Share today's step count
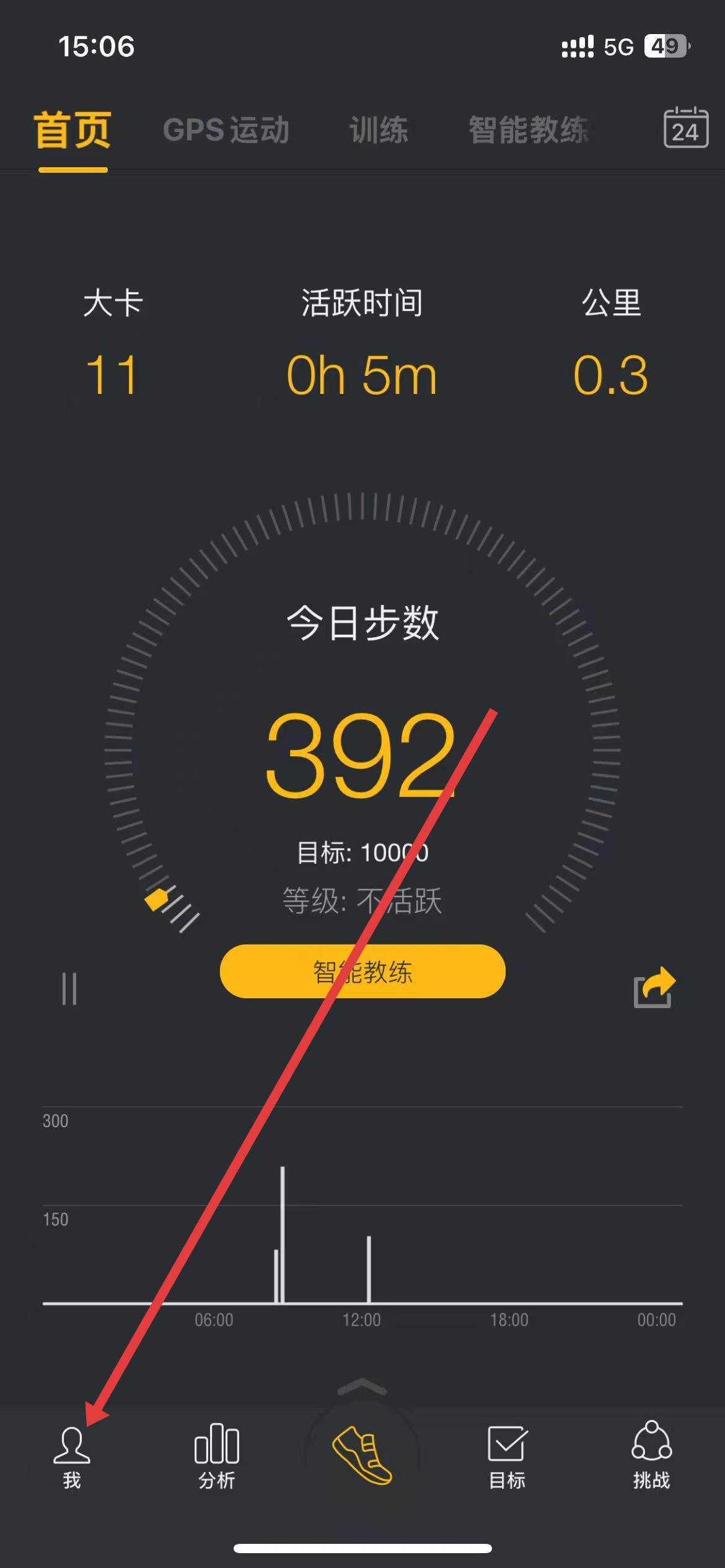The height and width of the screenshot is (1568, 725). point(654,987)
